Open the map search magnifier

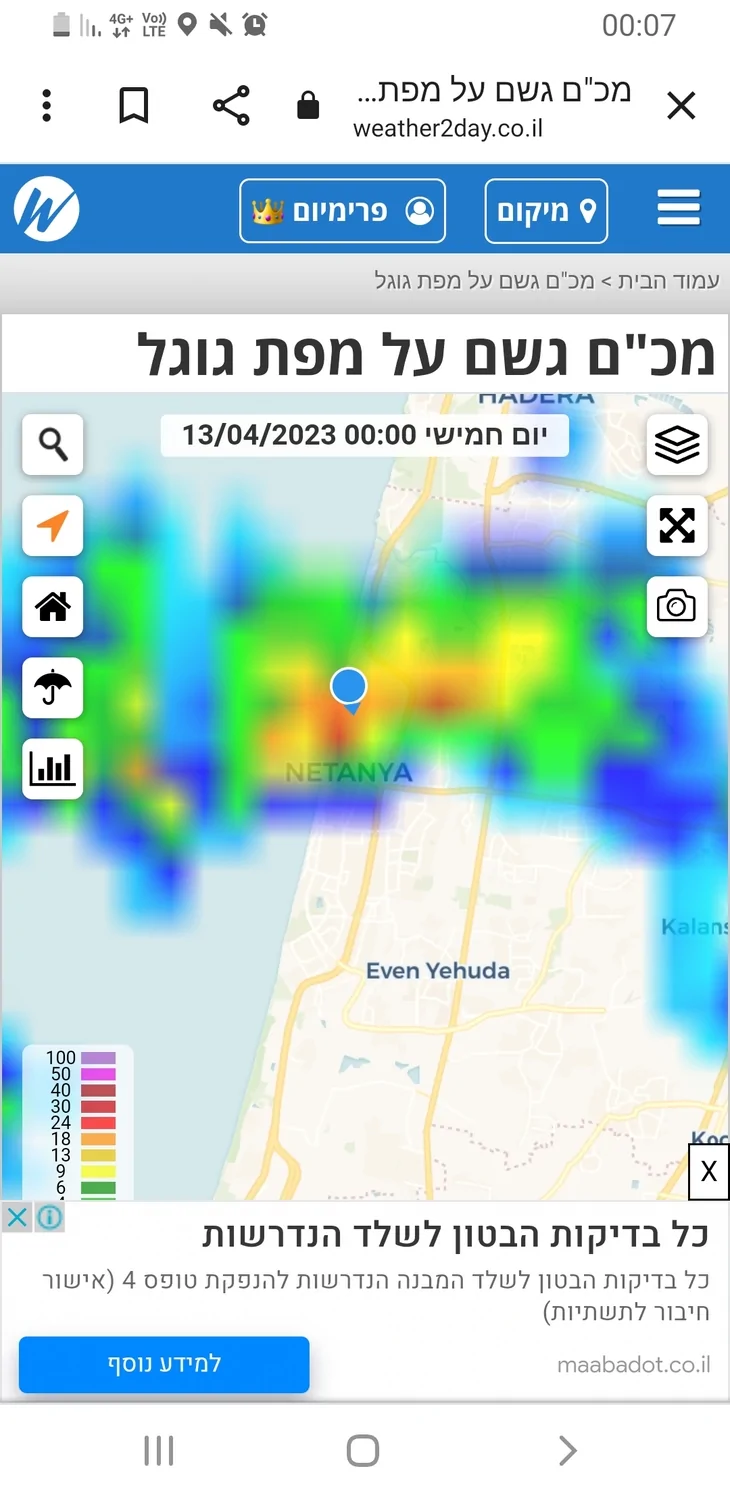pos(53,444)
